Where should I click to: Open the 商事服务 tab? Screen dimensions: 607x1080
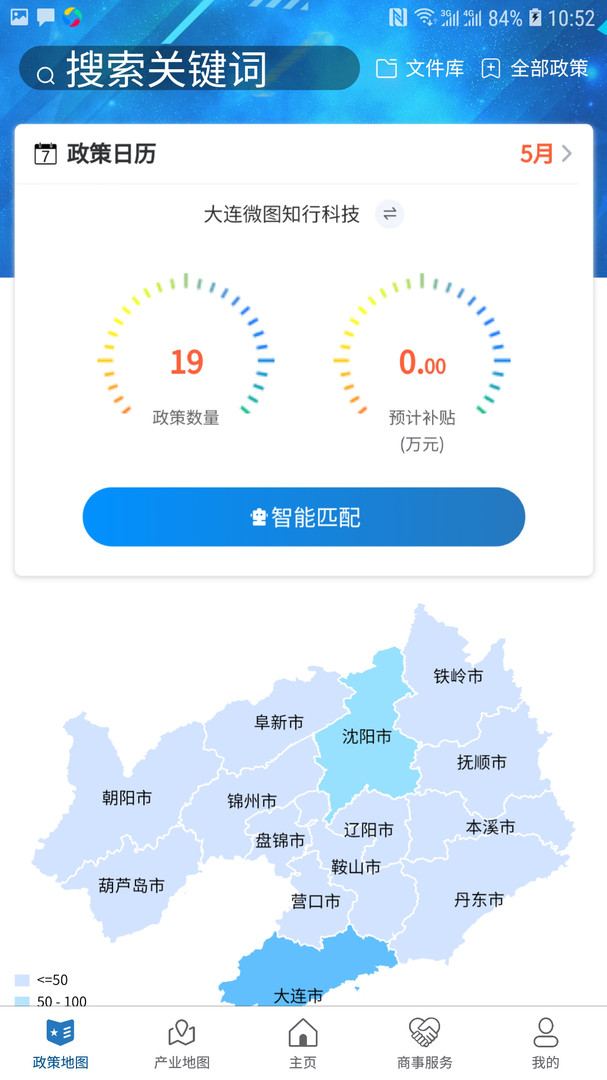(x=424, y=1043)
